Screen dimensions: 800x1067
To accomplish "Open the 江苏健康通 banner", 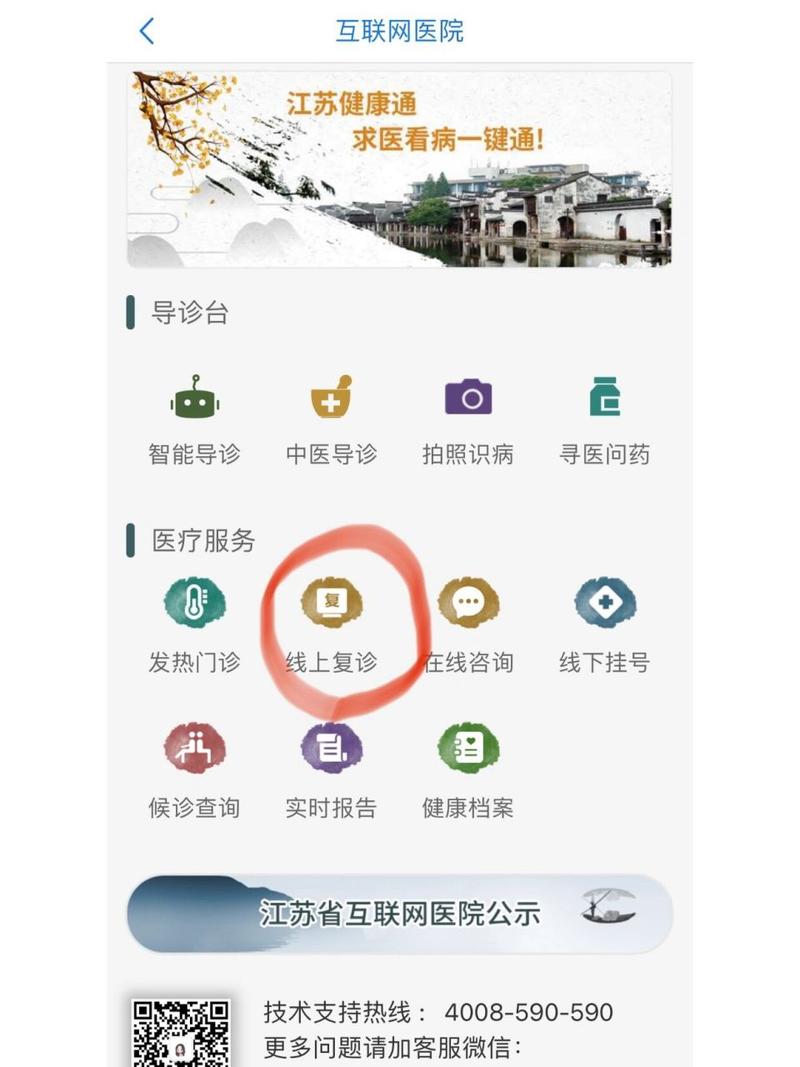I will [399, 169].
